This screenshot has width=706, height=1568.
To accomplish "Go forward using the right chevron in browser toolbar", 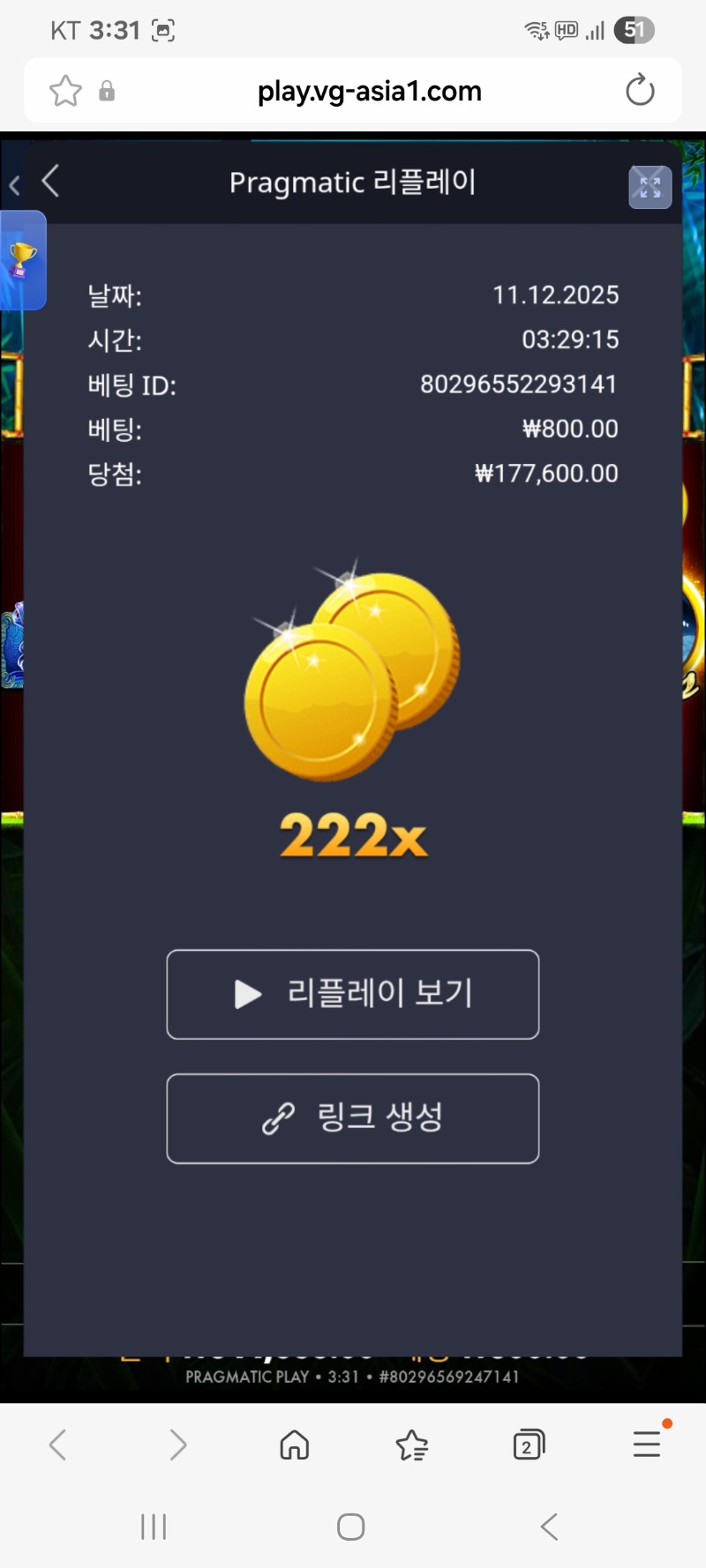I will (x=177, y=1444).
